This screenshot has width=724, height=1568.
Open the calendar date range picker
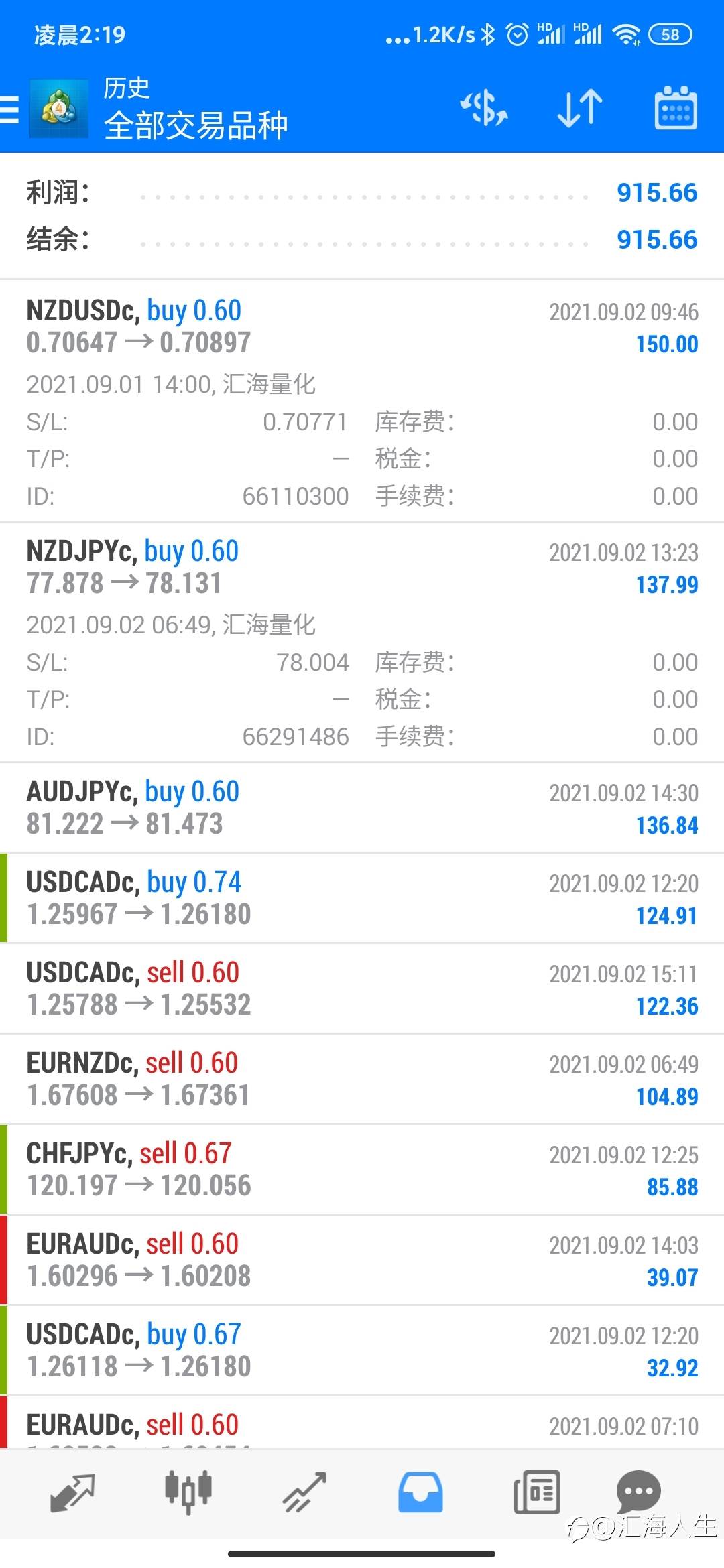tap(676, 108)
